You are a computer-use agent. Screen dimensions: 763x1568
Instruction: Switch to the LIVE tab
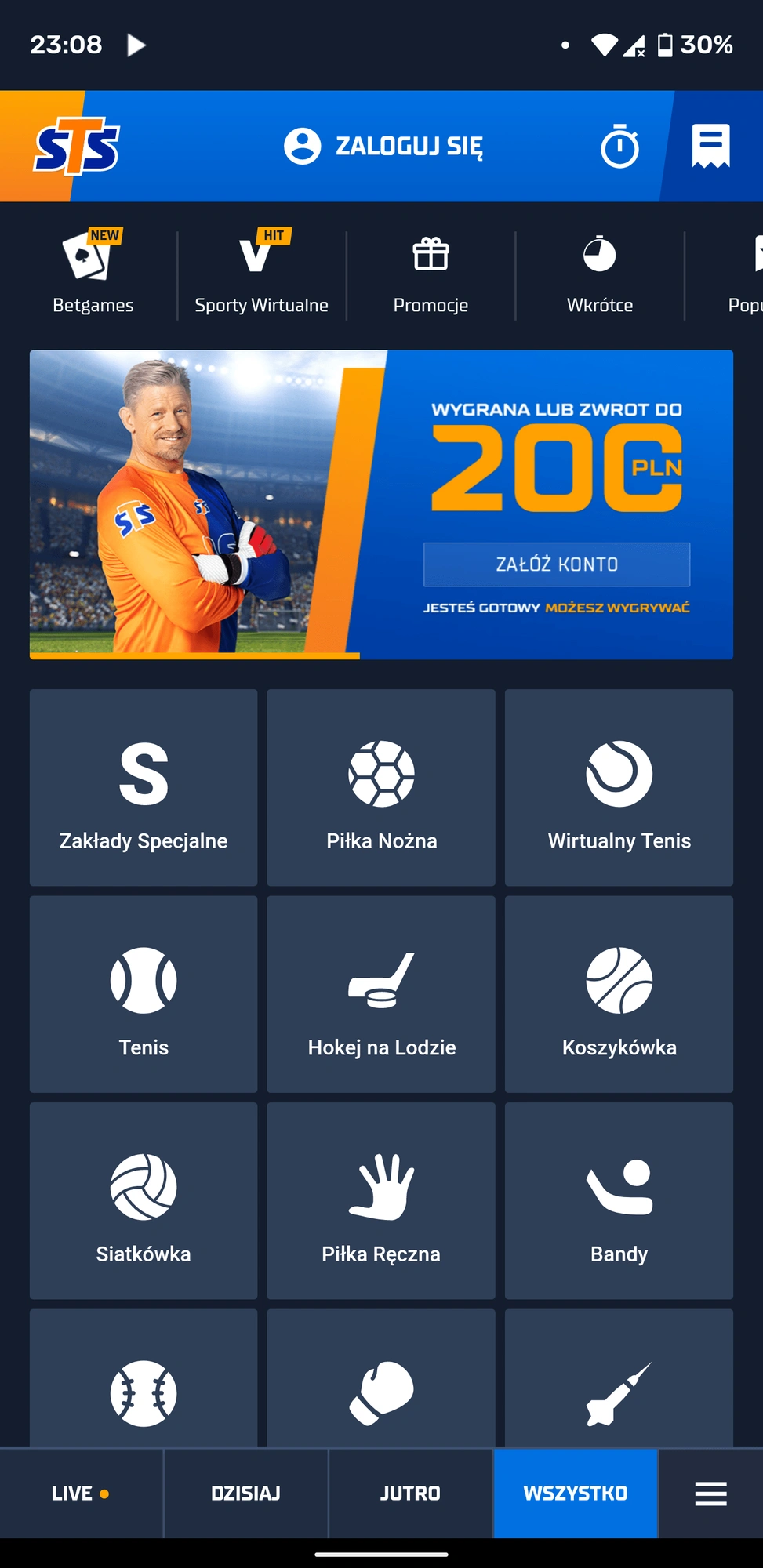(81, 1494)
